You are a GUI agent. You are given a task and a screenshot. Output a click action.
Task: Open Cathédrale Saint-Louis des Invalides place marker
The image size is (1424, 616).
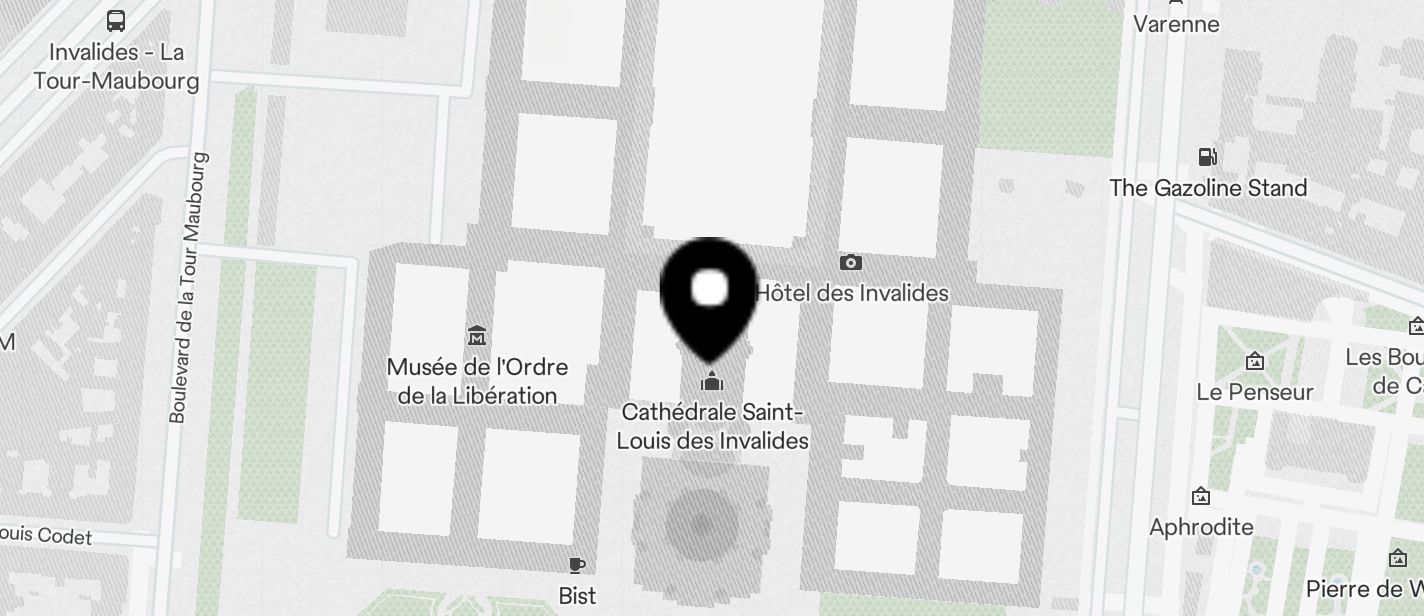[712, 381]
